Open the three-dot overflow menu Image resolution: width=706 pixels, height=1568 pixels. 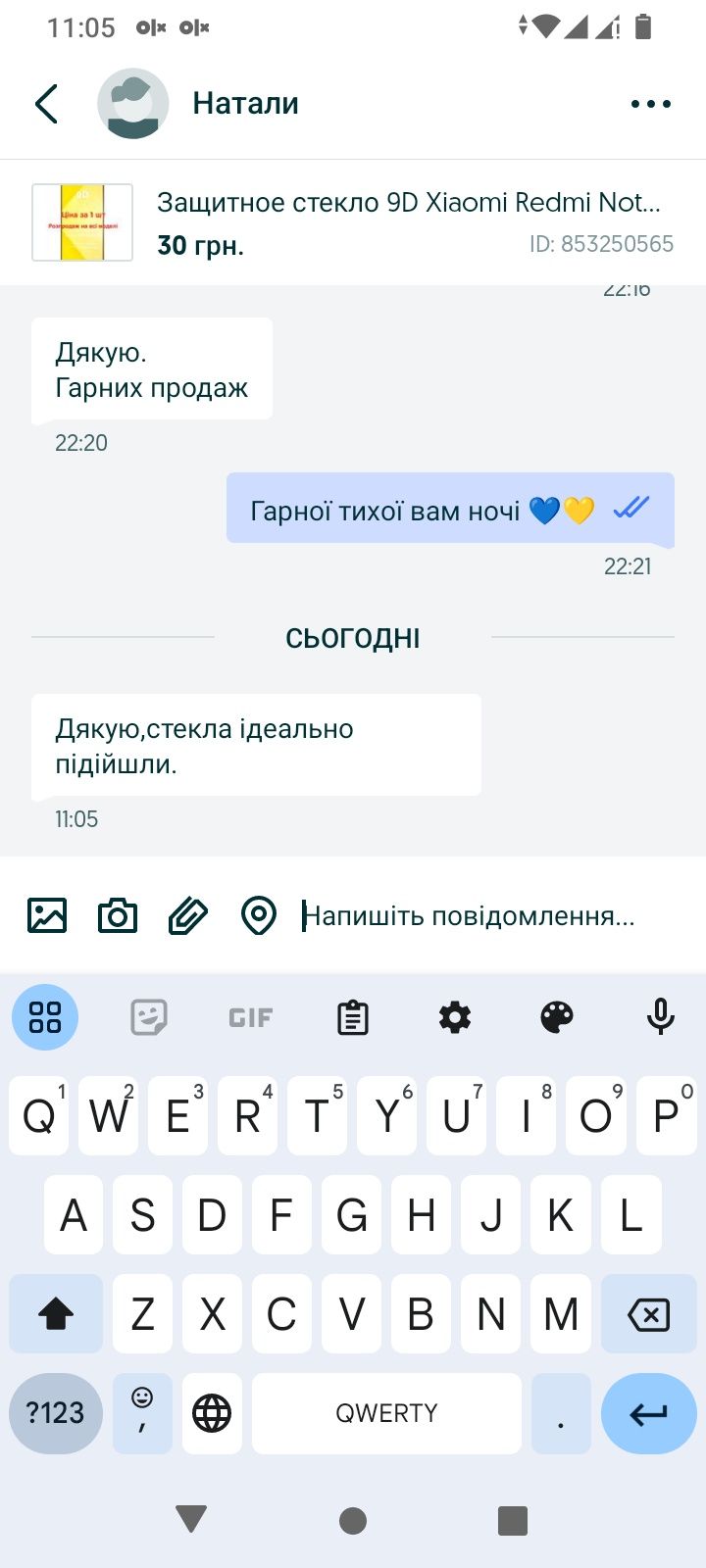coord(650,104)
